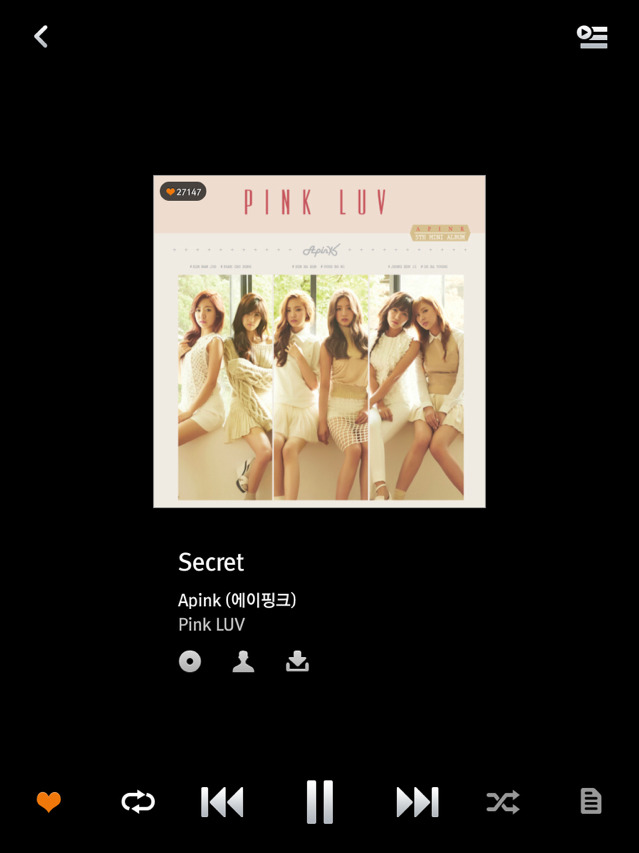
Task: Skip to the previous track
Action: tap(222, 801)
